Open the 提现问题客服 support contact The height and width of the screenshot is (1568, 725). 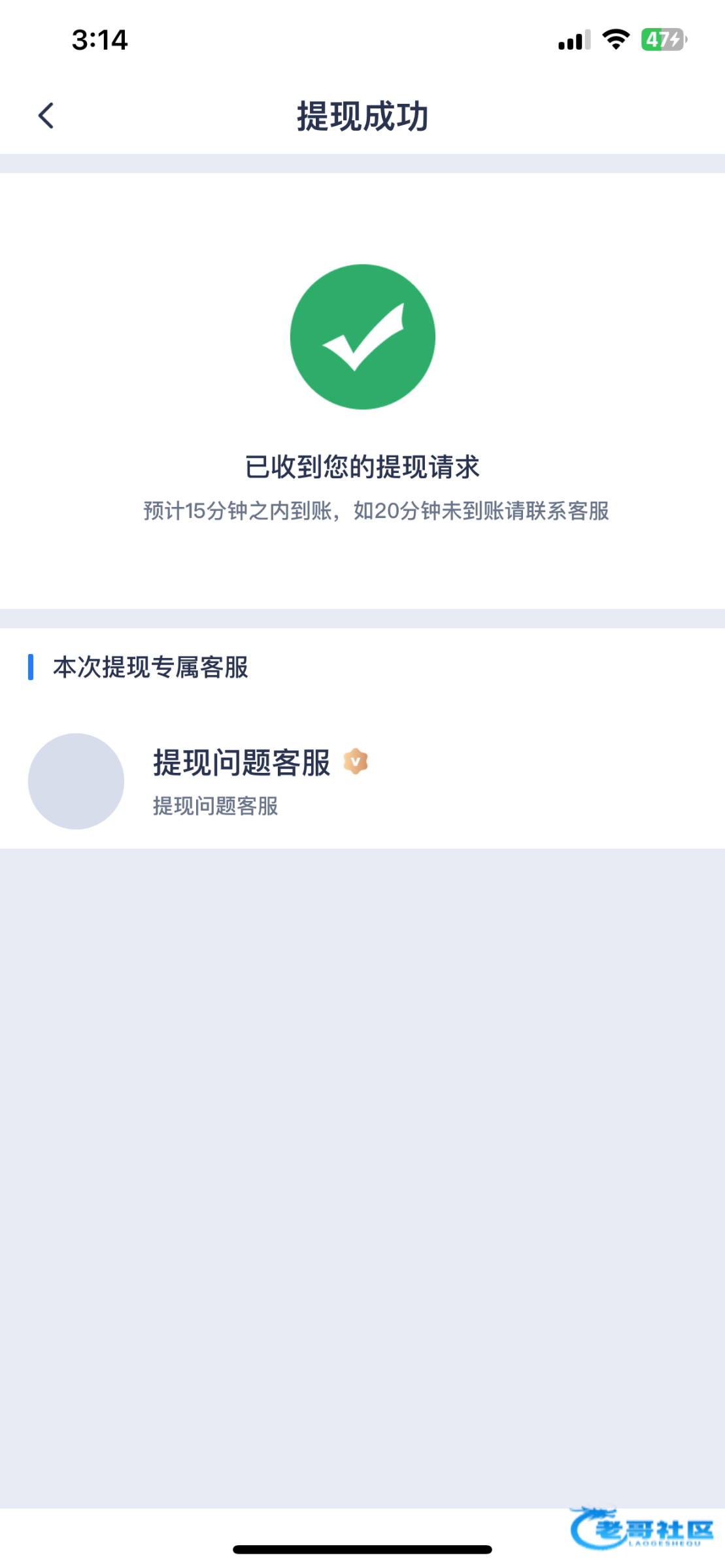point(242,780)
